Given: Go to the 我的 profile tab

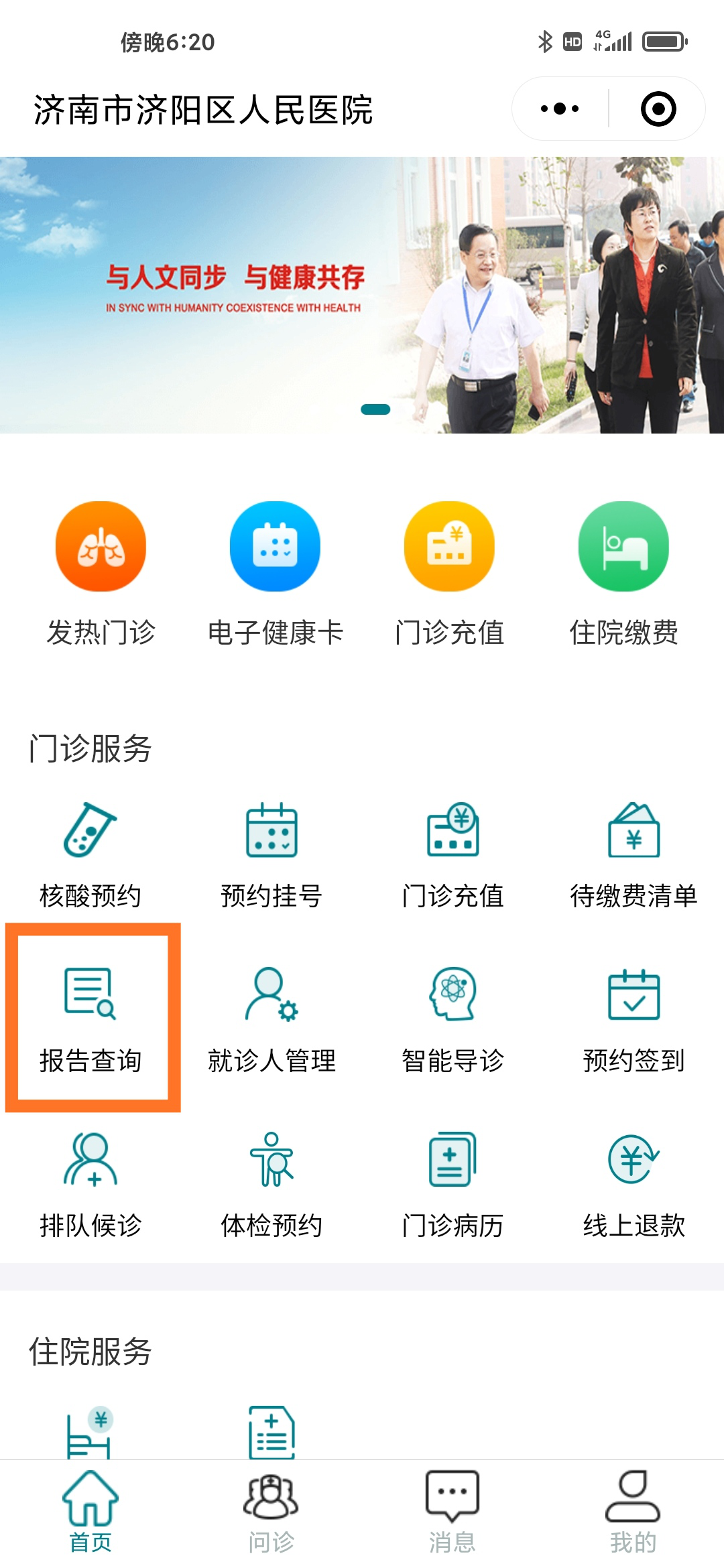Looking at the screenshot, I should pyautogui.click(x=633, y=1512).
